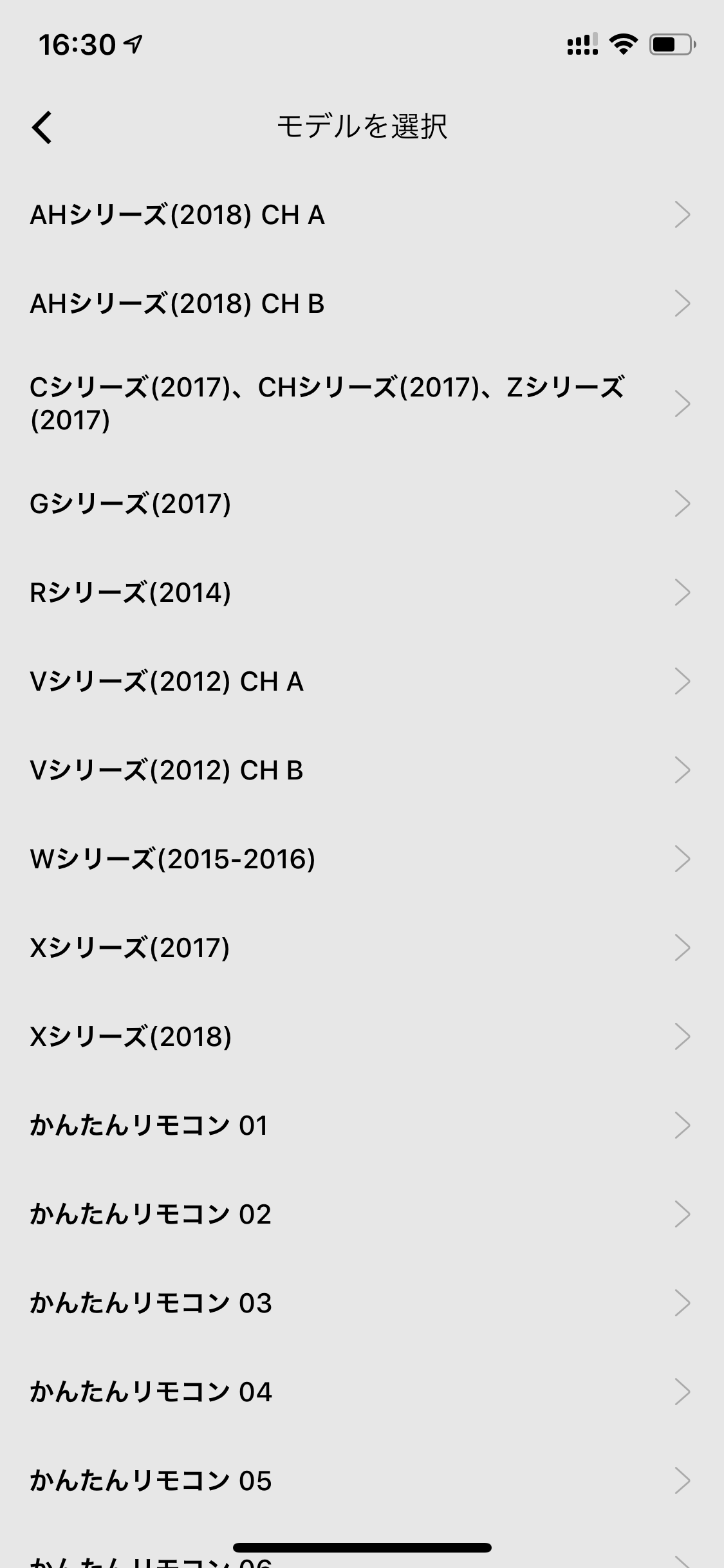Select AHシリーズ(2018) CH A model
The image size is (724, 1568).
(360, 214)
